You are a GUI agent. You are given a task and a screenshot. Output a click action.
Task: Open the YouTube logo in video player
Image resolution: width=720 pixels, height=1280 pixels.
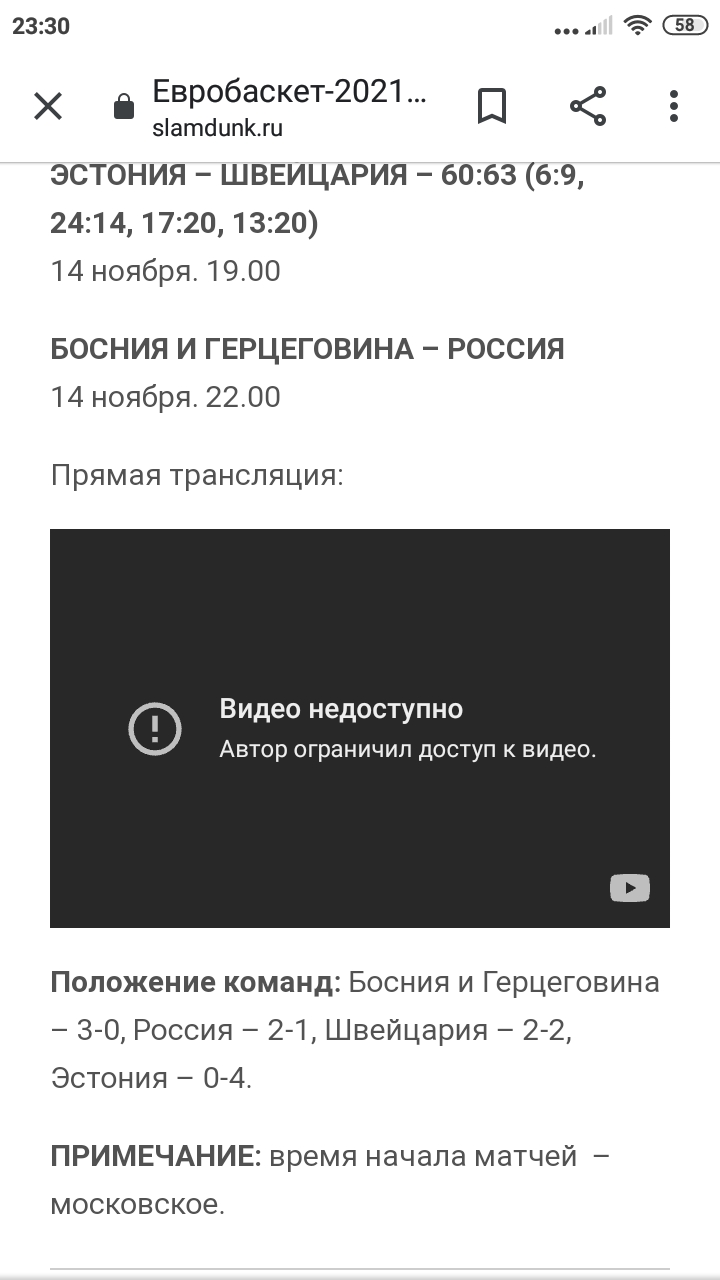tap(630, 888)
